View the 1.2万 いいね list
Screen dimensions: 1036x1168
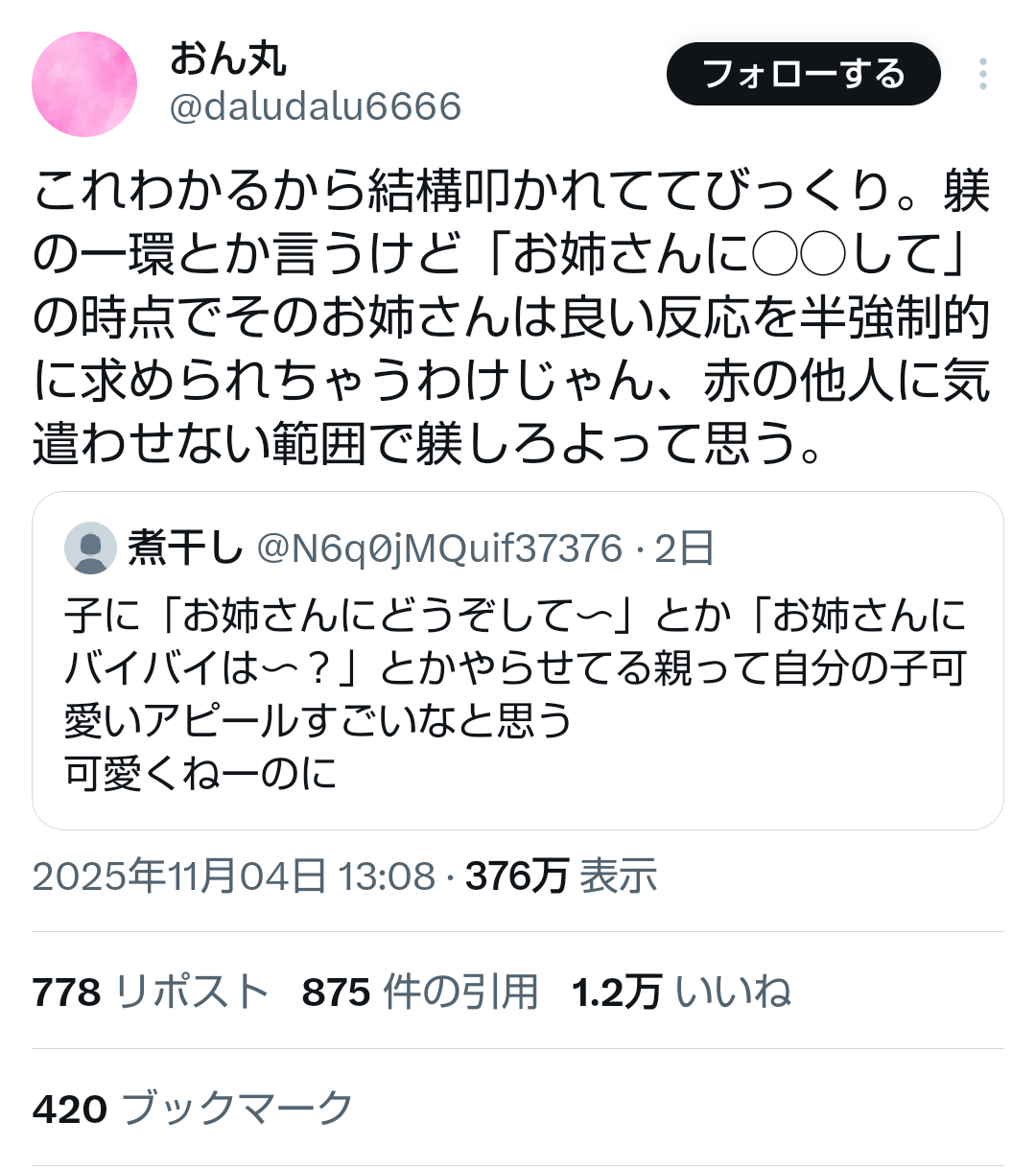(x=681, y=992)
